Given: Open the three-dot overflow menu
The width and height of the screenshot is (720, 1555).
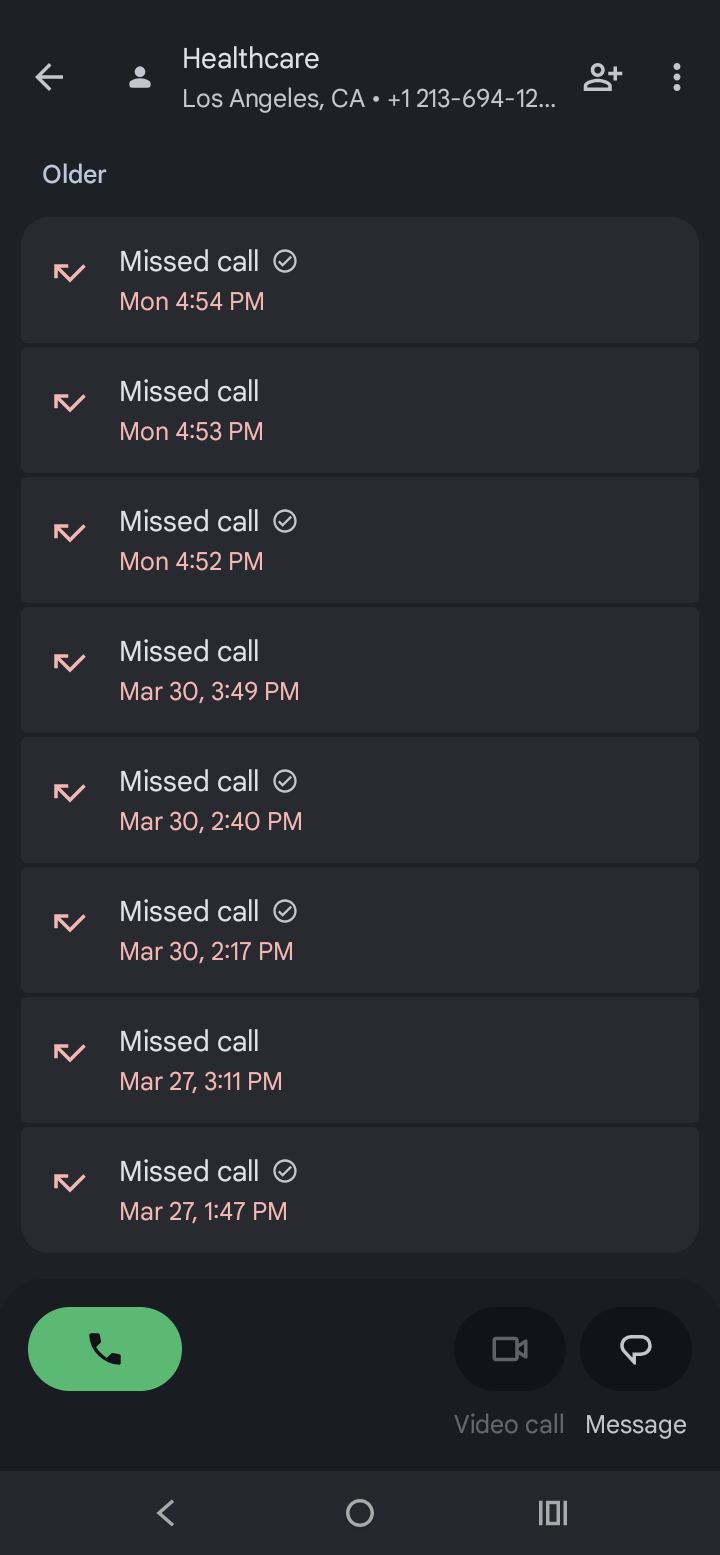Looking at the screenshot, I should click(x=677, y=77).
